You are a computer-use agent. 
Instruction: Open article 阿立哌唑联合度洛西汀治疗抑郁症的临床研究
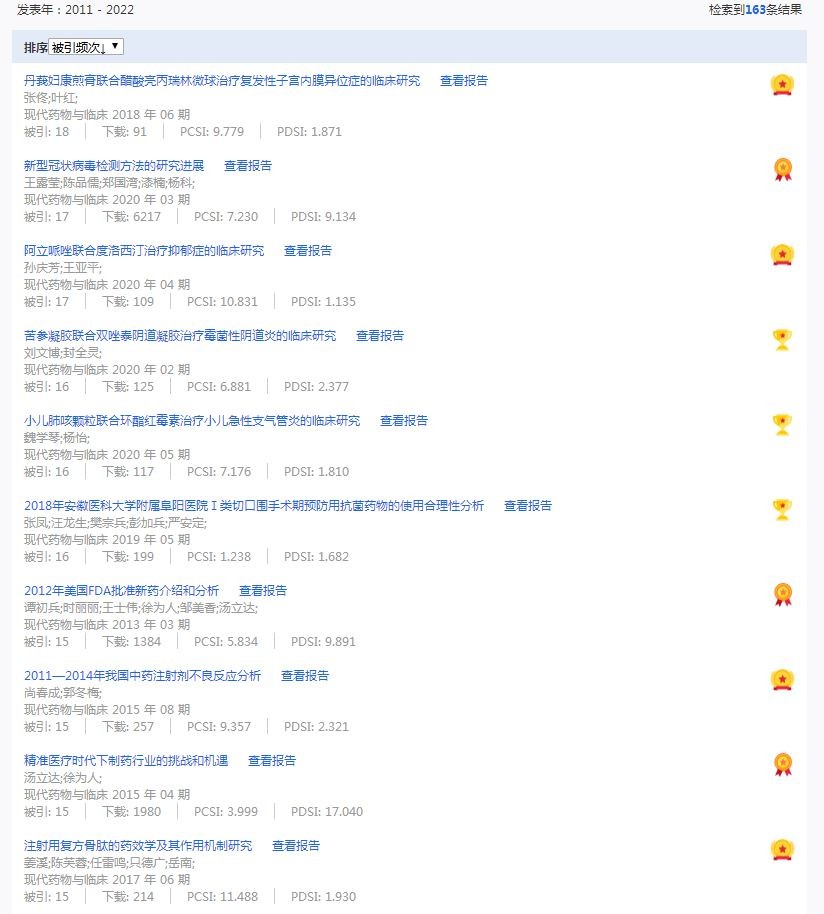coord(144,251)
